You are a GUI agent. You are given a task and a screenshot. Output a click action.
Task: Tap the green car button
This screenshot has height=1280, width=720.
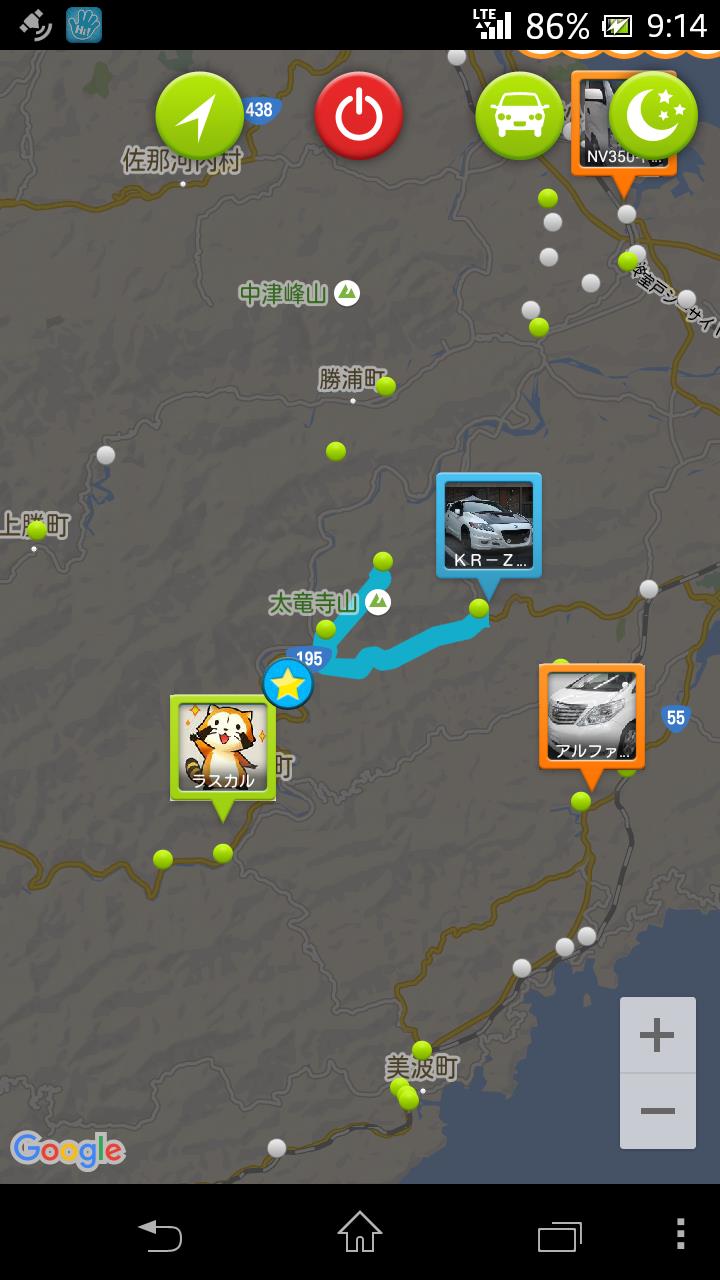(x=519, y=116)
